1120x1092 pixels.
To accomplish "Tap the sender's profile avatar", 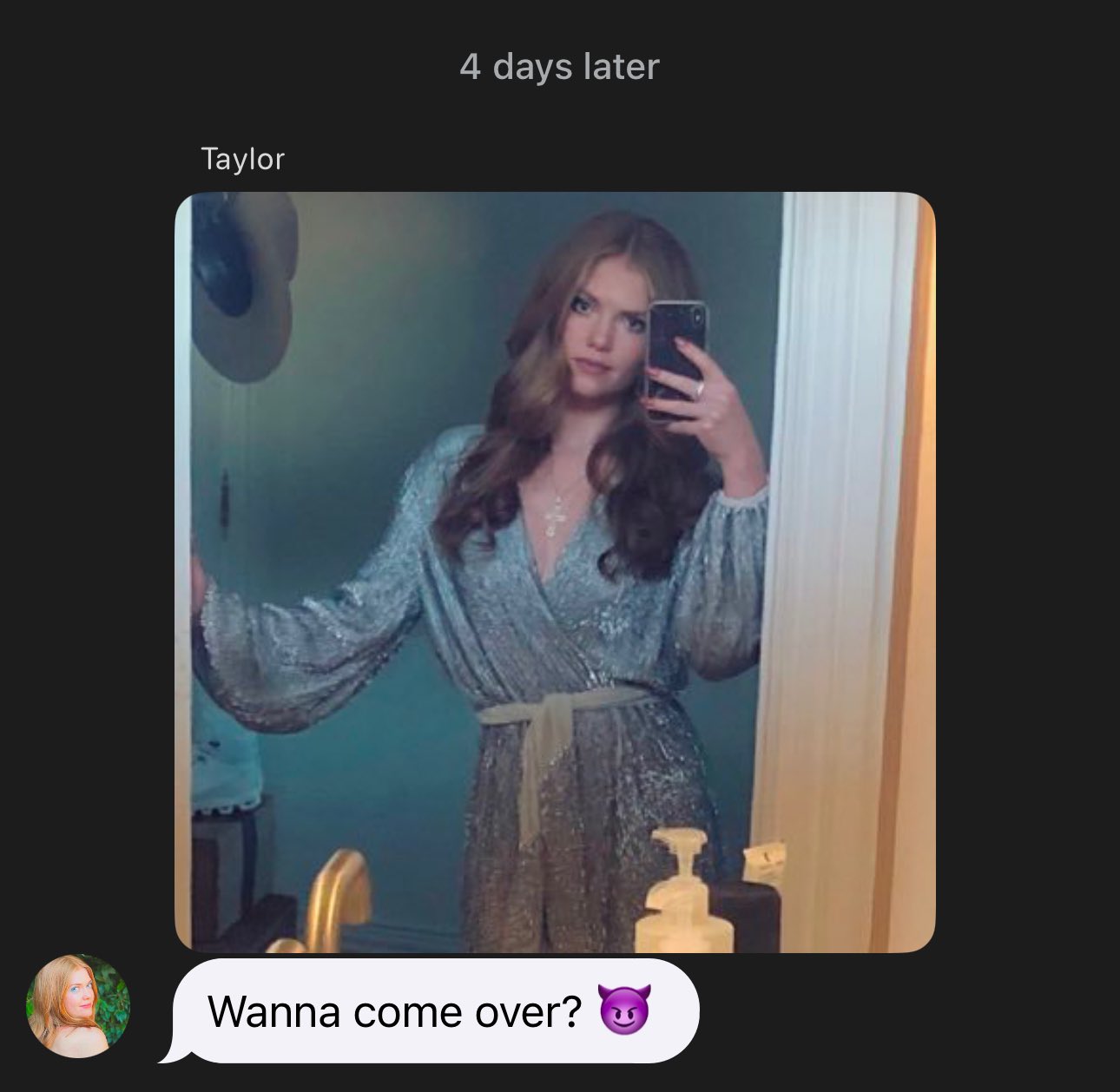I will pyautogui.click(x=78, y=1006).
